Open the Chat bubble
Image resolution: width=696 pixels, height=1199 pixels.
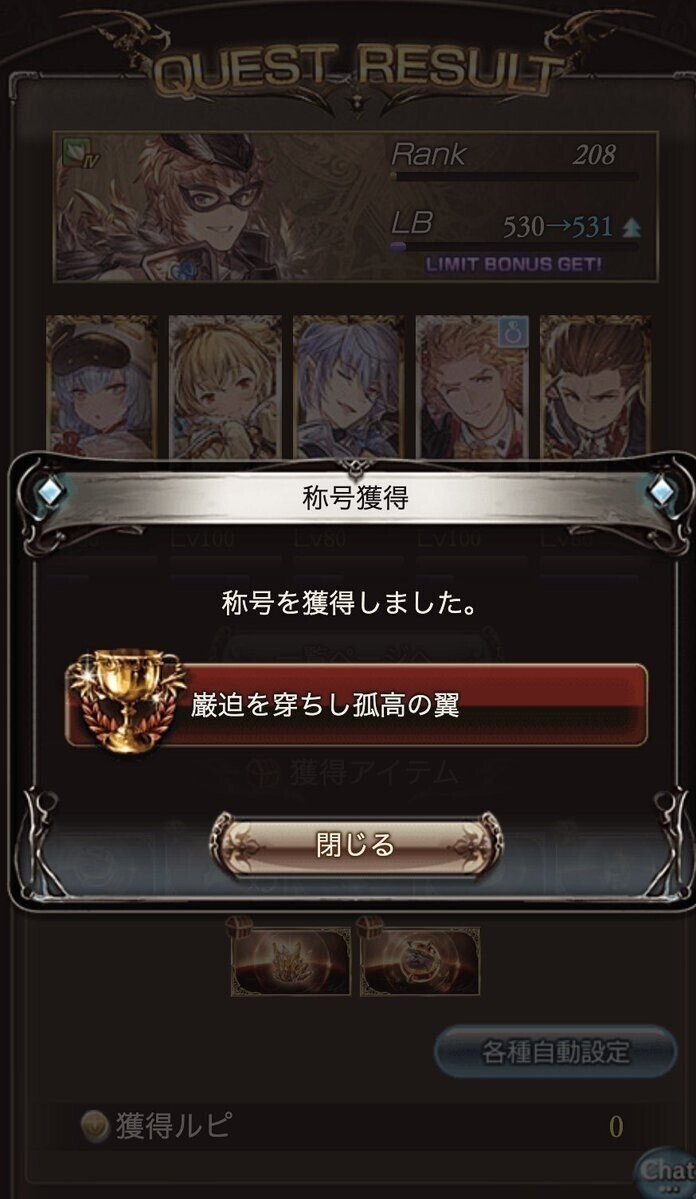tap(667, 1170)
